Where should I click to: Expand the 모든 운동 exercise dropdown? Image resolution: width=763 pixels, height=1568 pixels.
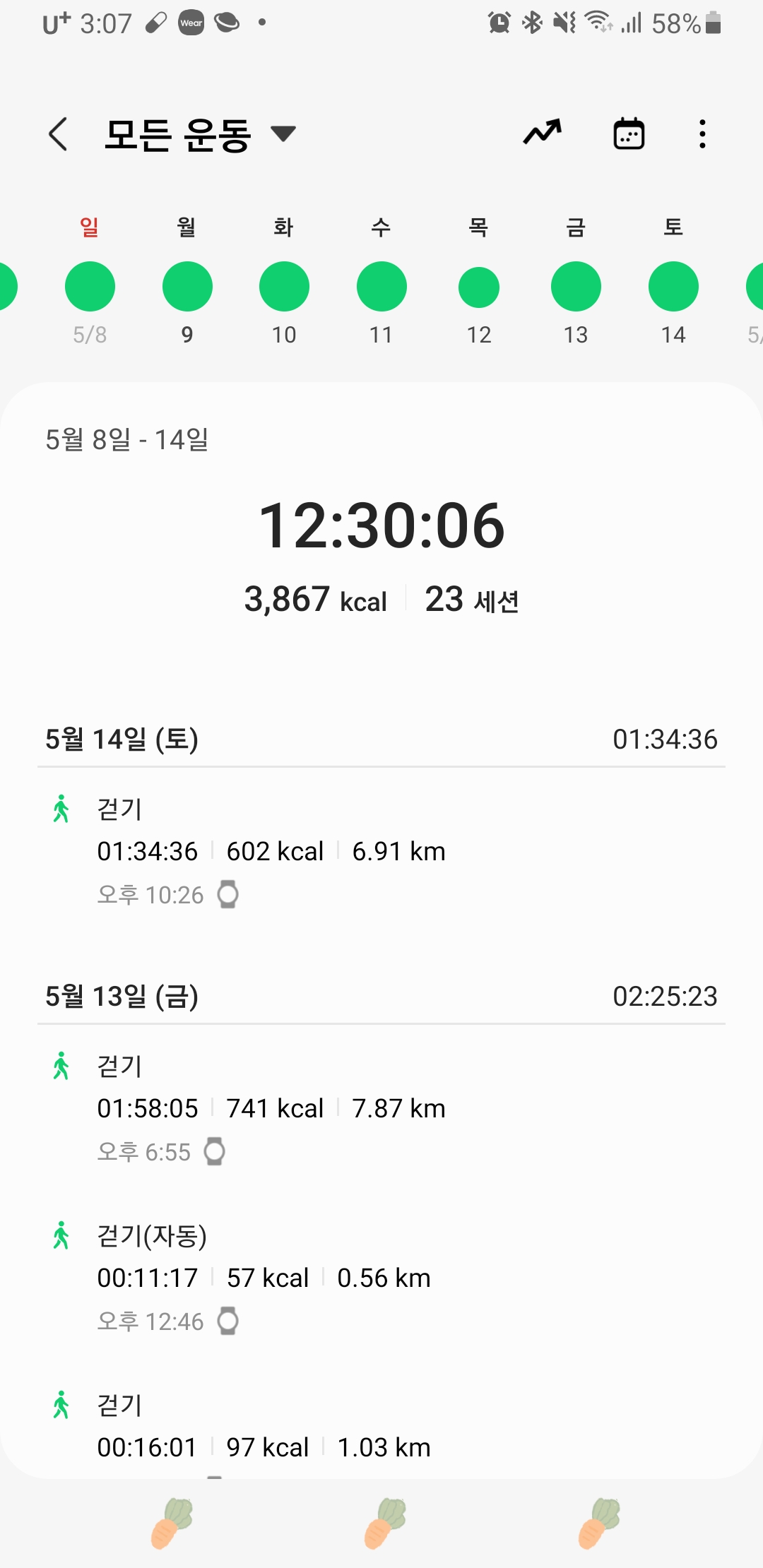[x=200, y=134]
